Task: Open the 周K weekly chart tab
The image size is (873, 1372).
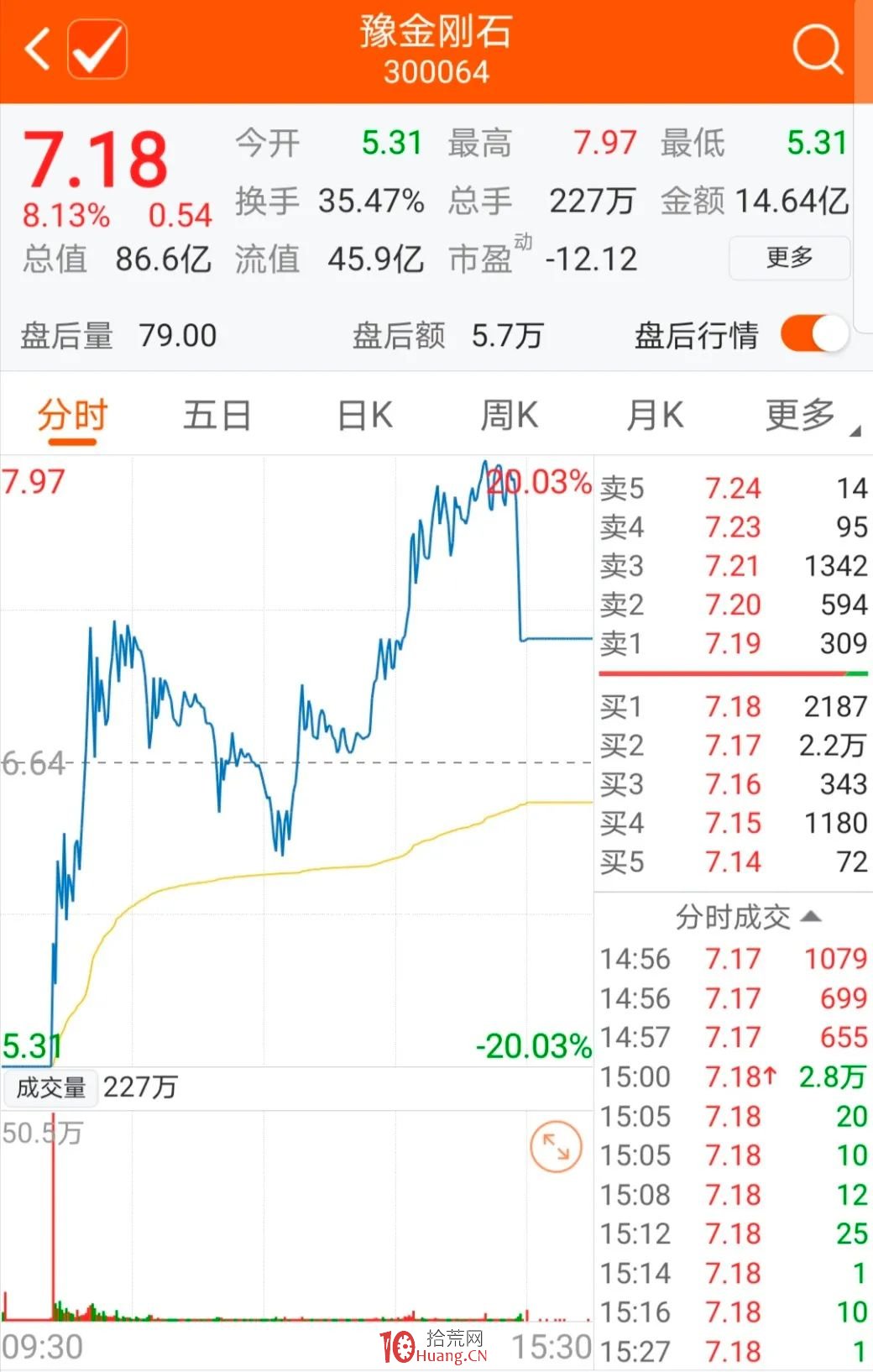Action: coord(509,415)
